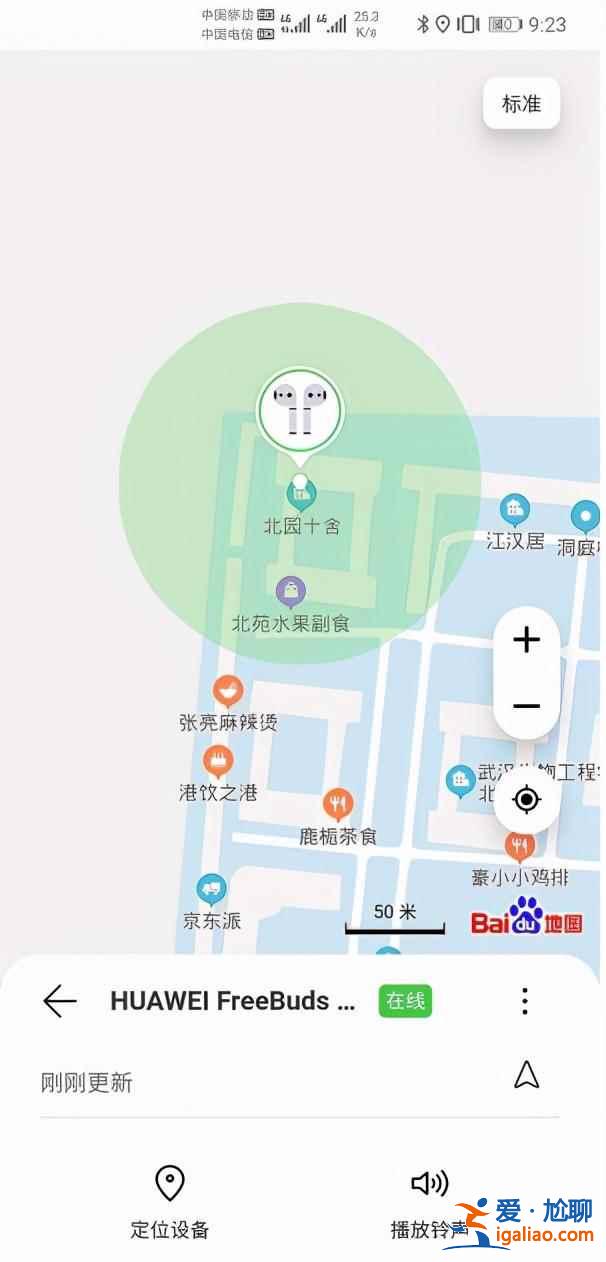Switch map type via 标准 button
Screen dimensions: 606x1262
521,104
